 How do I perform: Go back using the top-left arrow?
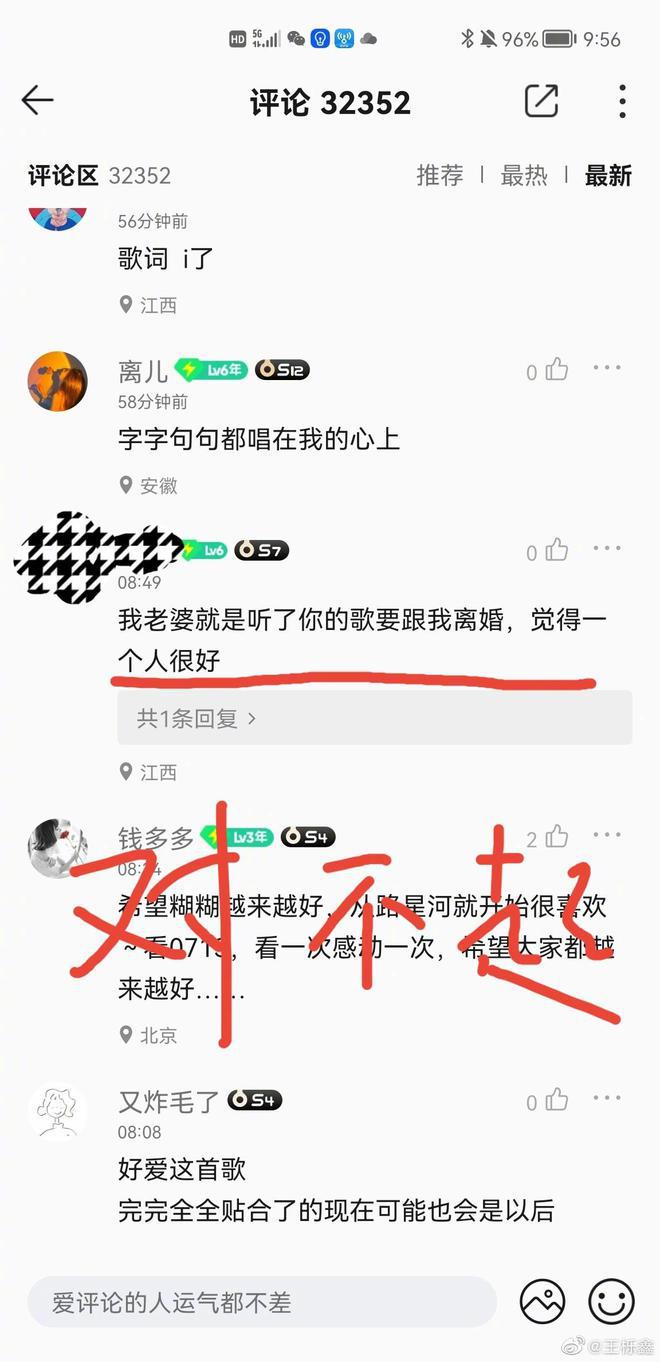[x=38, y=100]
